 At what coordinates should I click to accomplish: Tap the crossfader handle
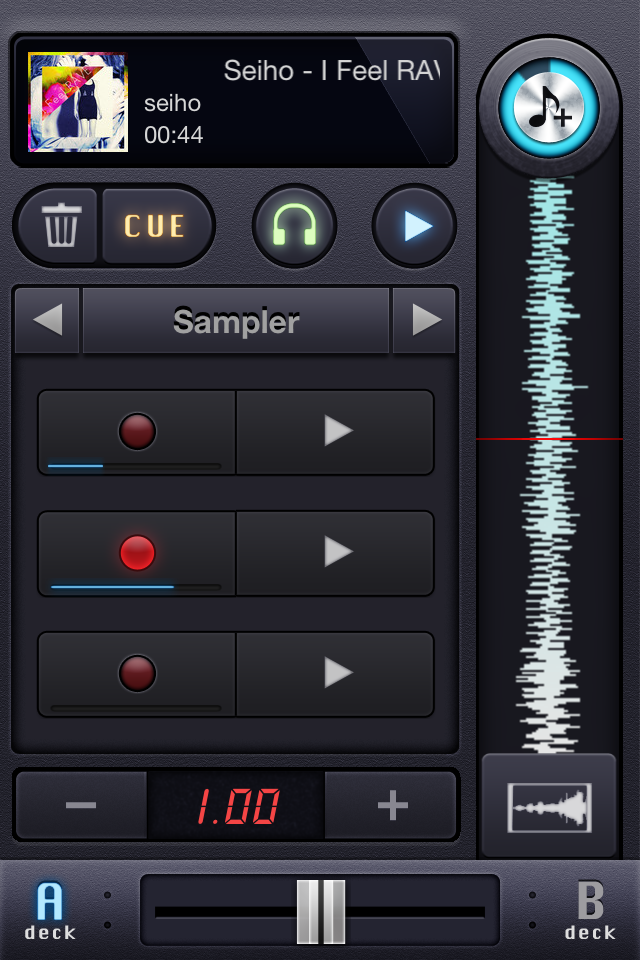click(321, 911)
